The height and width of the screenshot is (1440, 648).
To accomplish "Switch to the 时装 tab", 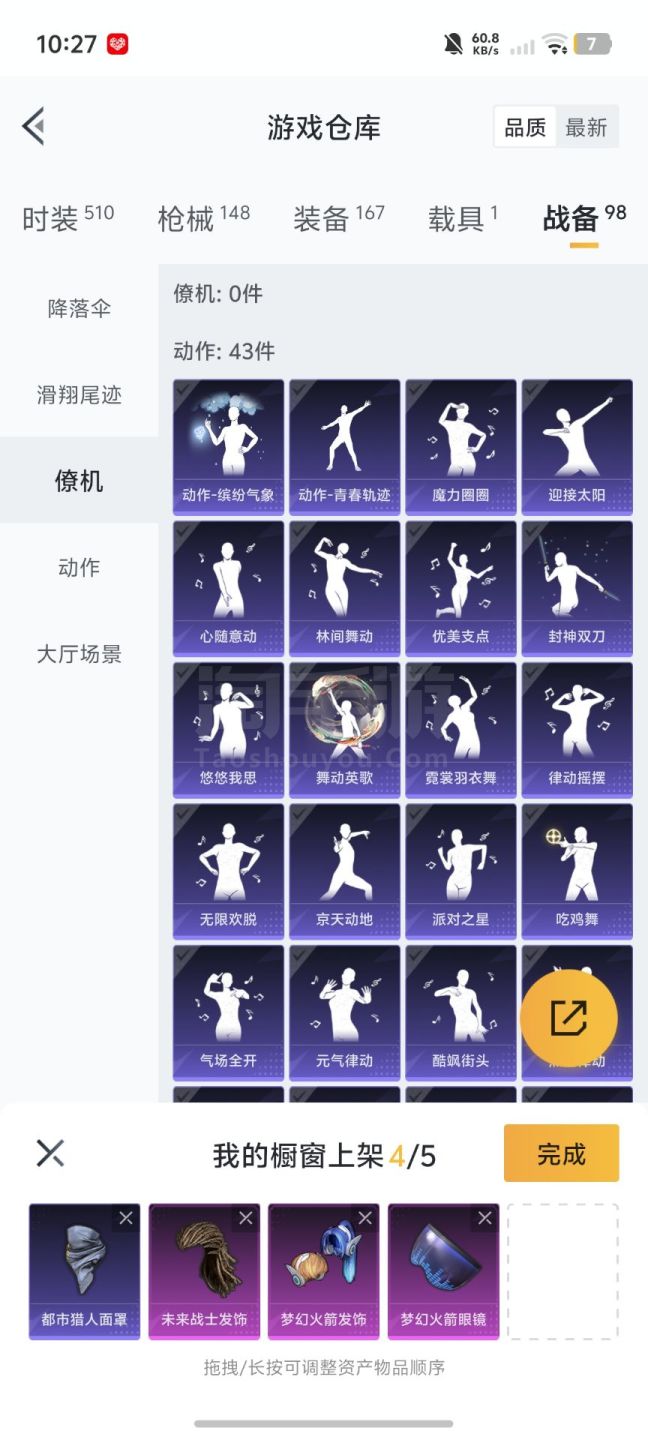I will click(x=68, y=218).
